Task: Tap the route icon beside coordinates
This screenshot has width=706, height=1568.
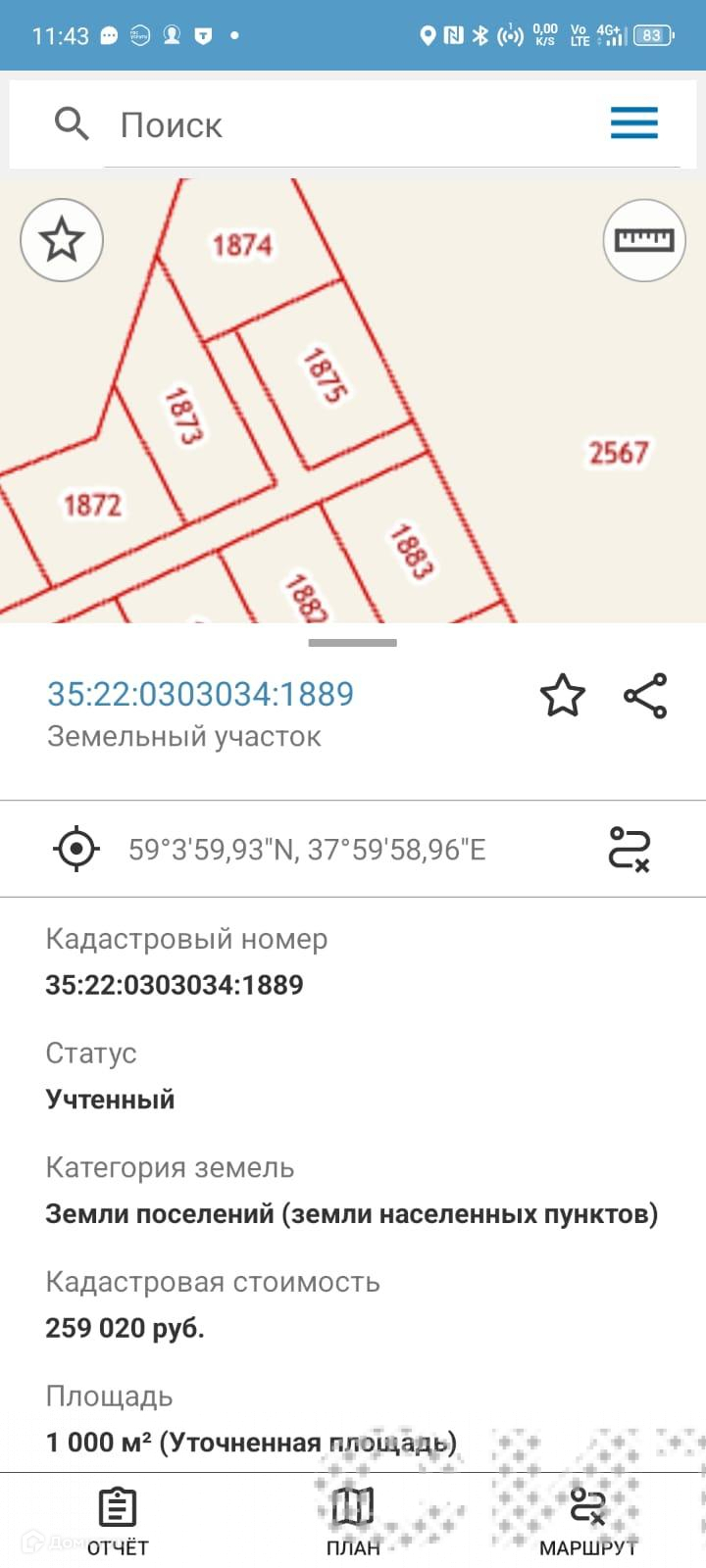Action: tap(629, 849)
